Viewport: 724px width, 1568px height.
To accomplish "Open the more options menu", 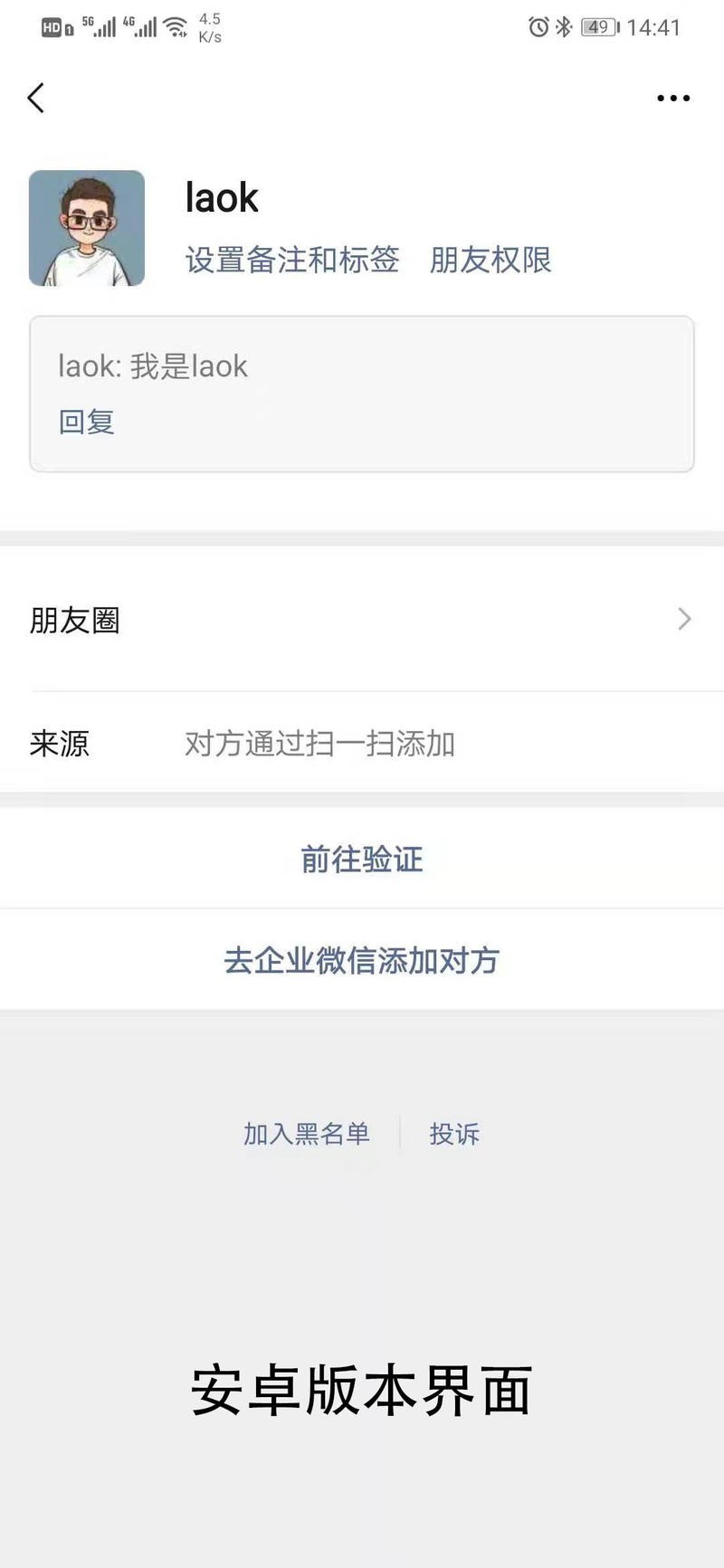I will pos(670,98).
